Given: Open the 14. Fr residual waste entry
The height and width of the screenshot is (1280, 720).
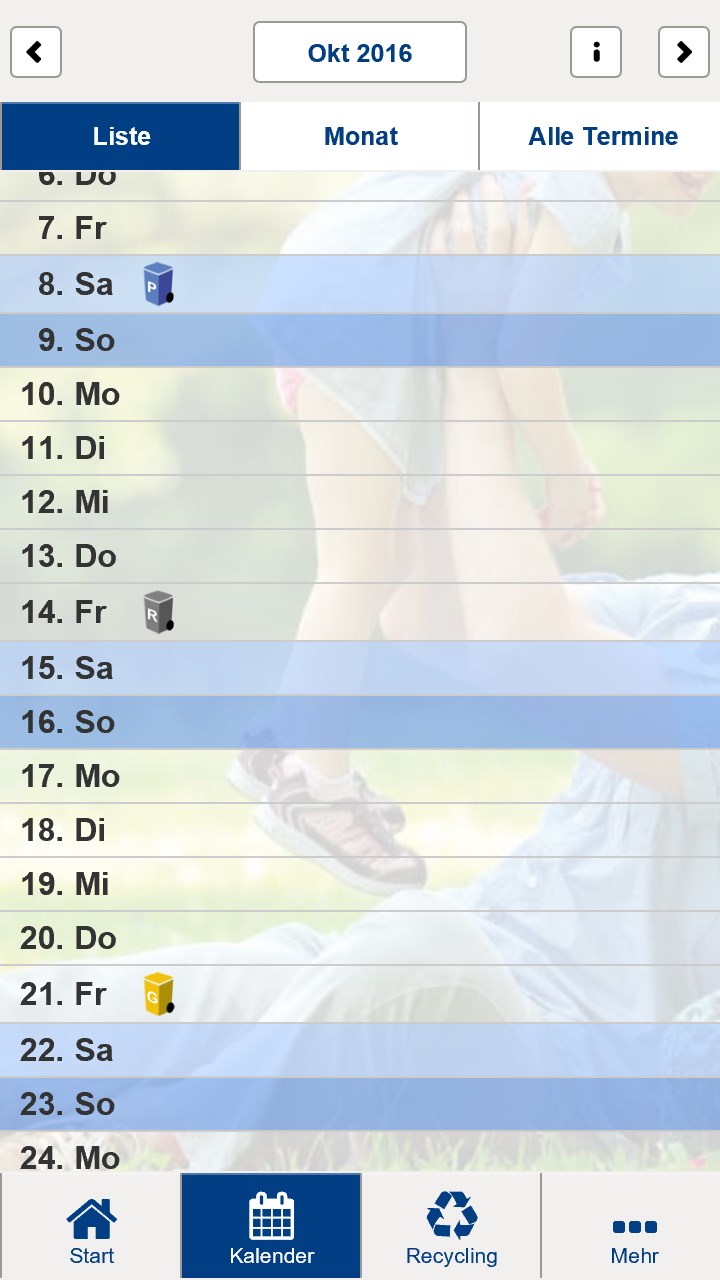Looking at the screenshot, I should (x=158, y=612).
